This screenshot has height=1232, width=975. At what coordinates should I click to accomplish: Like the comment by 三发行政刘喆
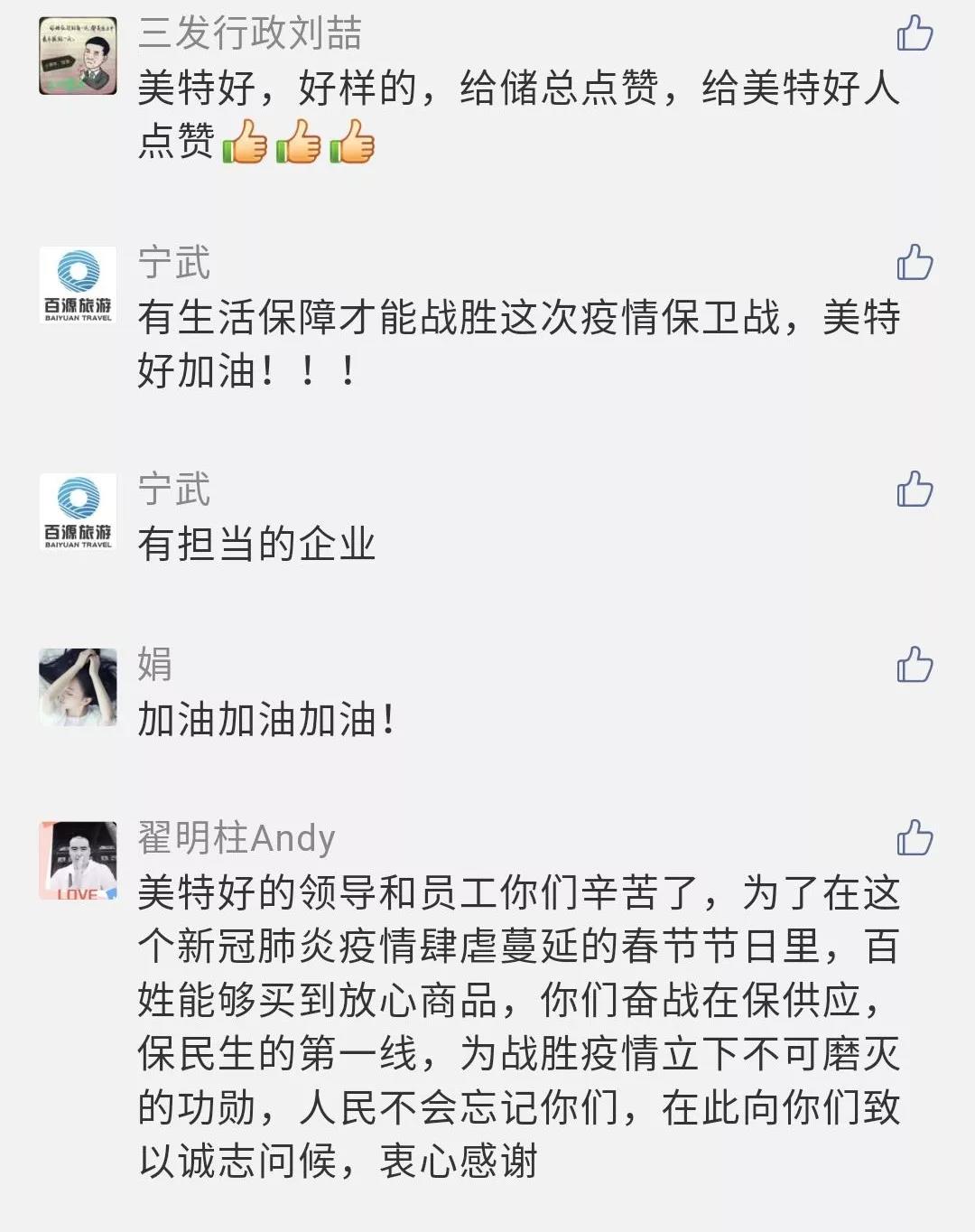pos(914,33)
